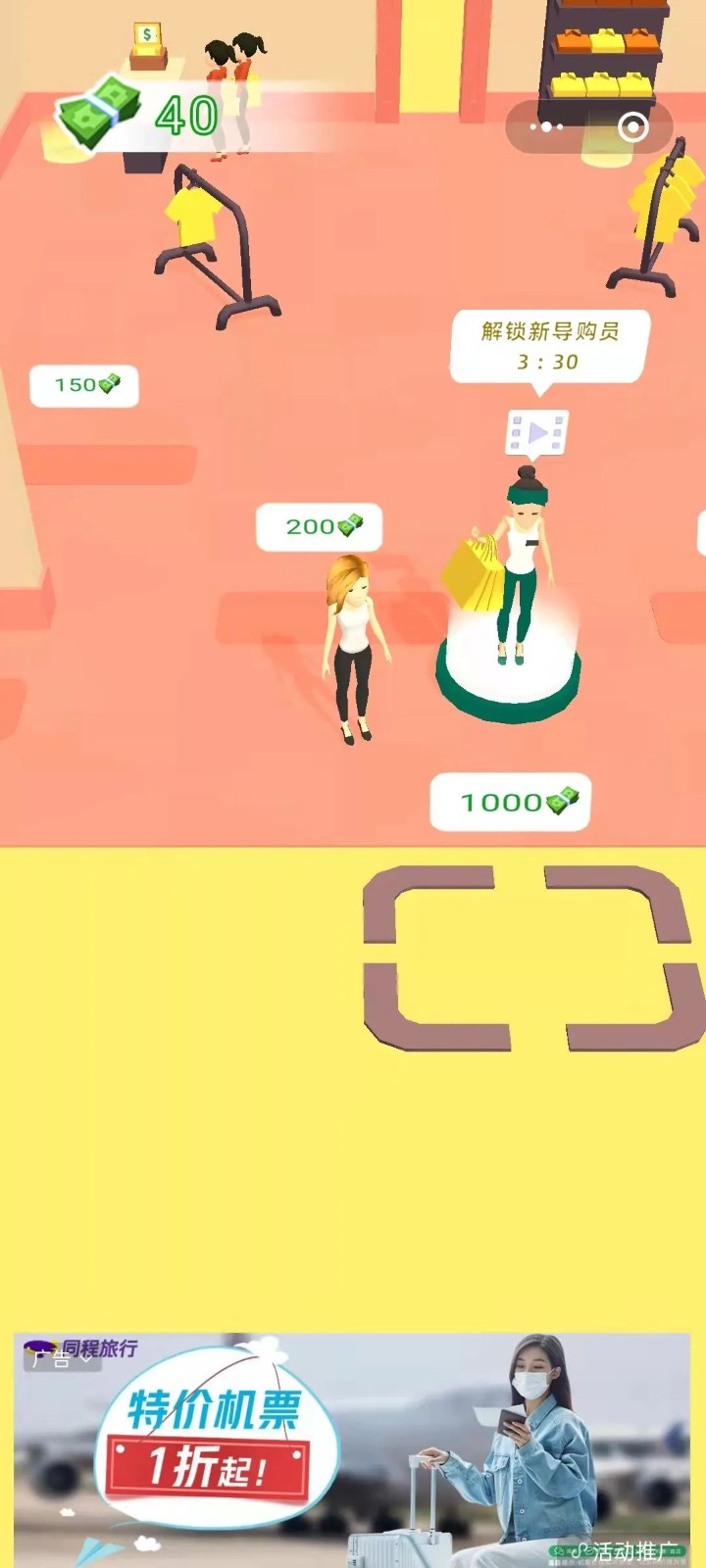Tap the 1000 cash unlock tag

(x=510, y=803)
